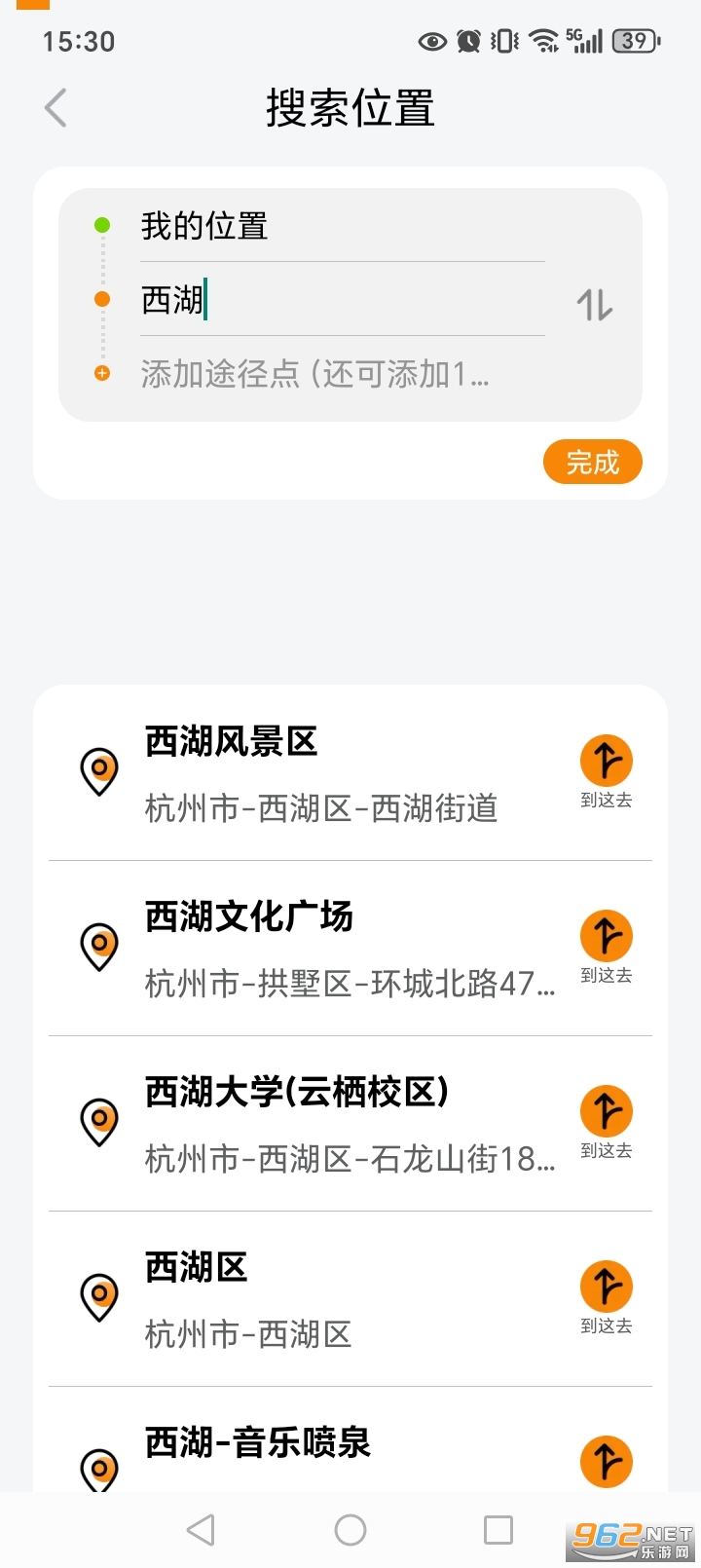Tap the location pin icon beside 西湖区
This screenshot has width=701, height=1568.
click(x=98, y=1296)
